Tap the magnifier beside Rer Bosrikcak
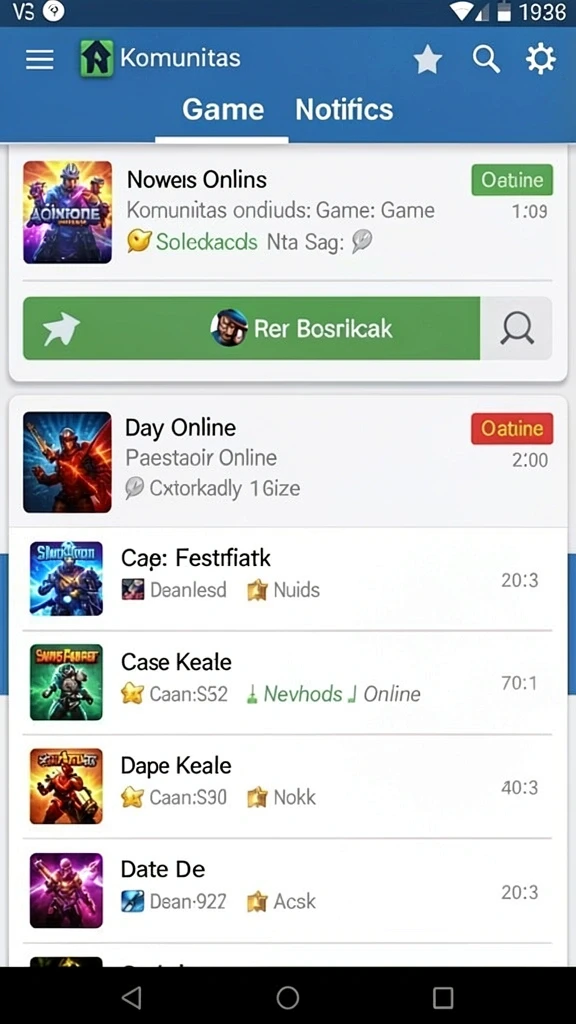 tap(517, 328)
